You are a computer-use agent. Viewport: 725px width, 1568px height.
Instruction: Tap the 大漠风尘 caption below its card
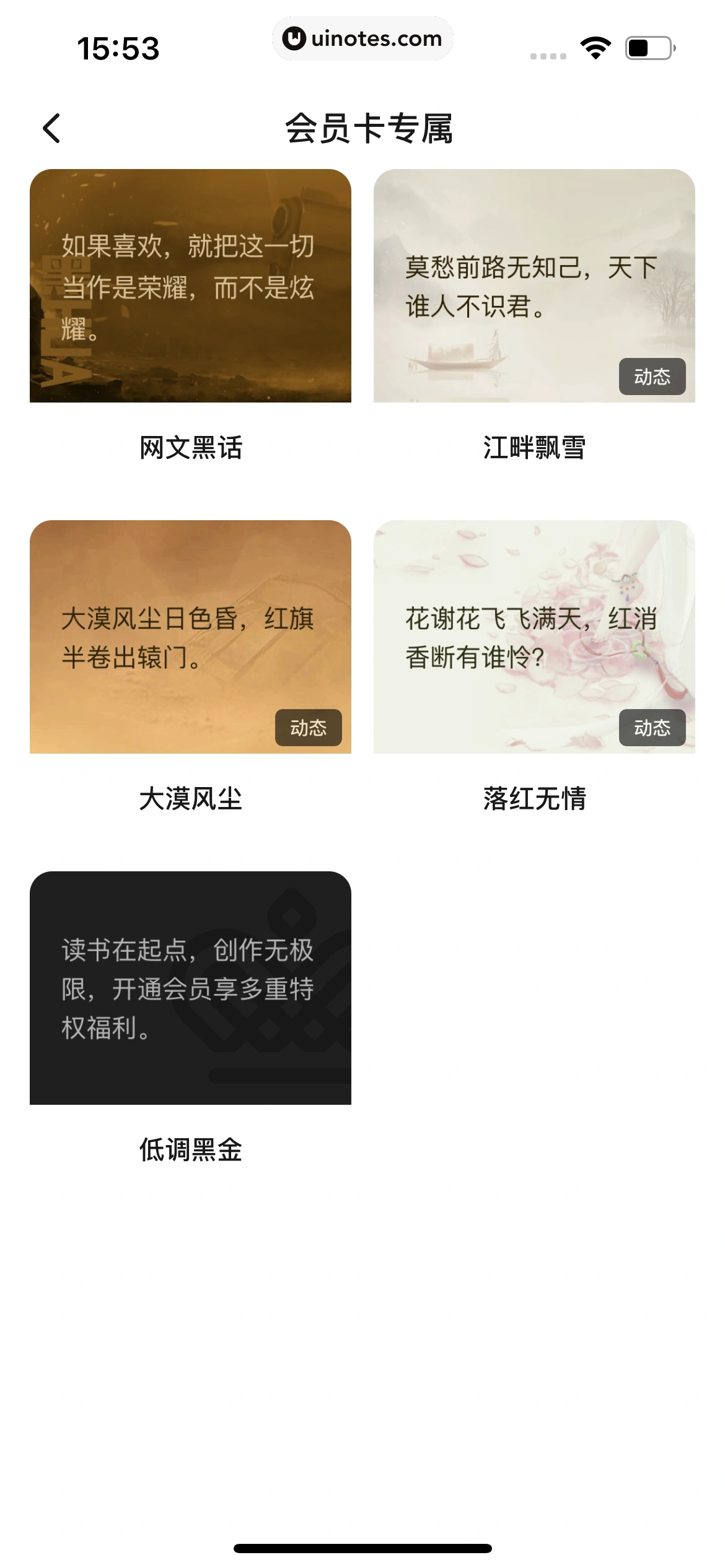point(191,801)
